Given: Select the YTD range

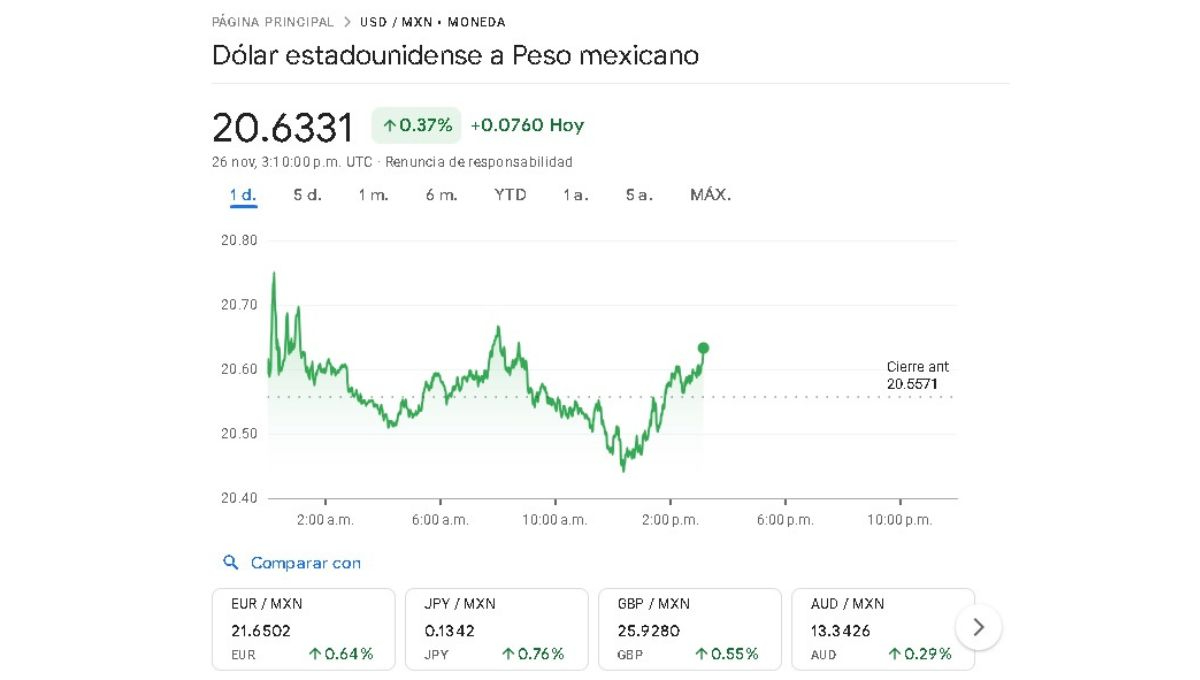Looking at the screenshot, I should pos(510,195).
